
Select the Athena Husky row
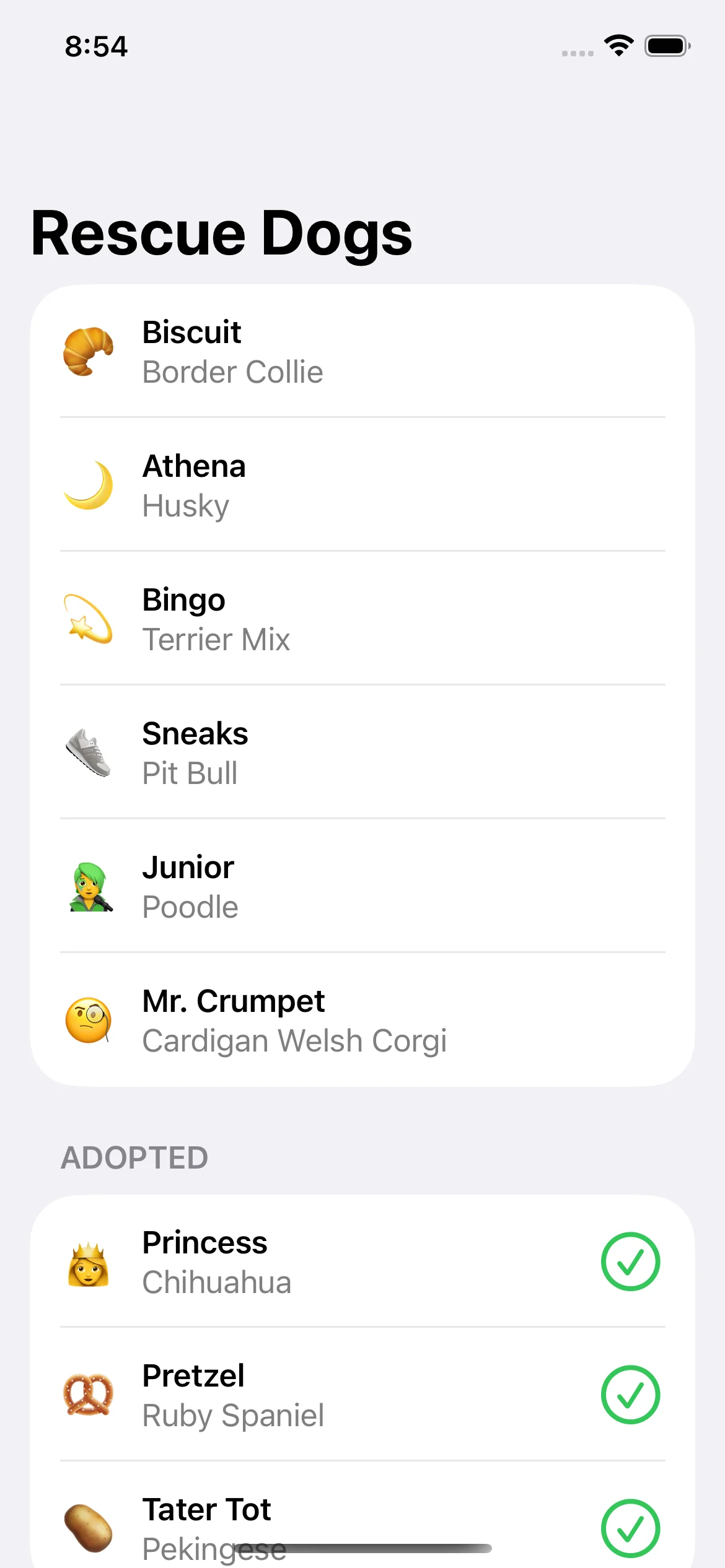[362, 485]
